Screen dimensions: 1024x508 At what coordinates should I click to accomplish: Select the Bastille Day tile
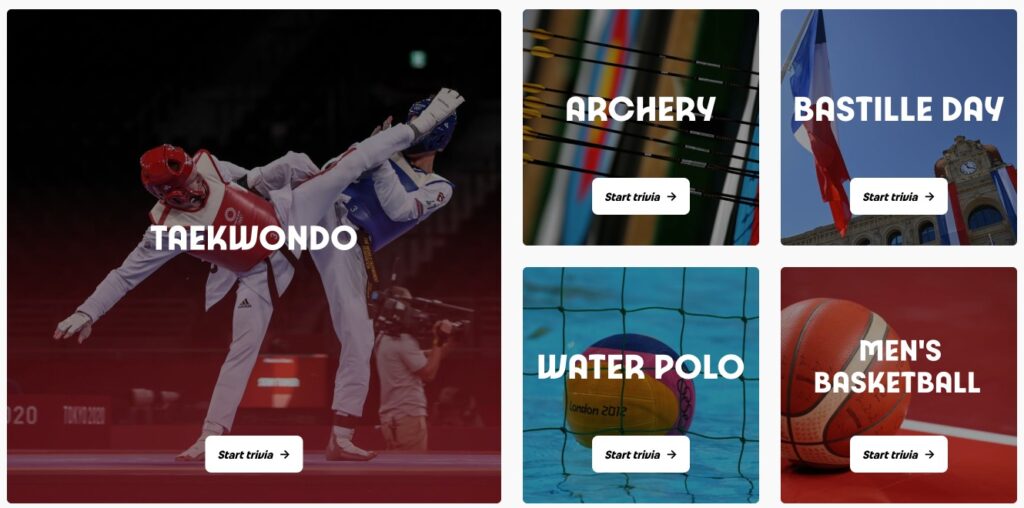[x=898, y=109]
